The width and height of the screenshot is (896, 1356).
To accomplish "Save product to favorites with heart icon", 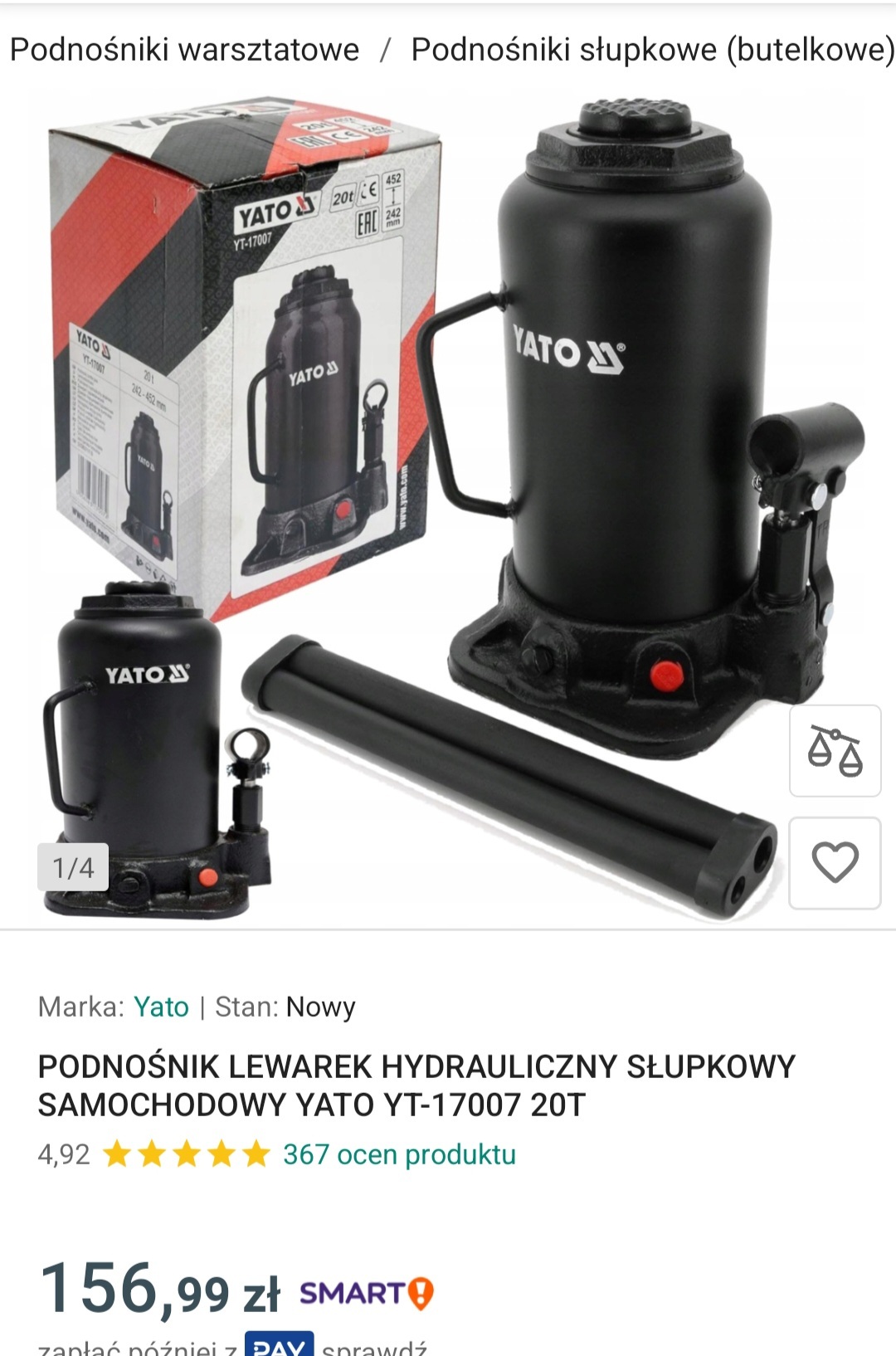I will (x=835, y=863).
